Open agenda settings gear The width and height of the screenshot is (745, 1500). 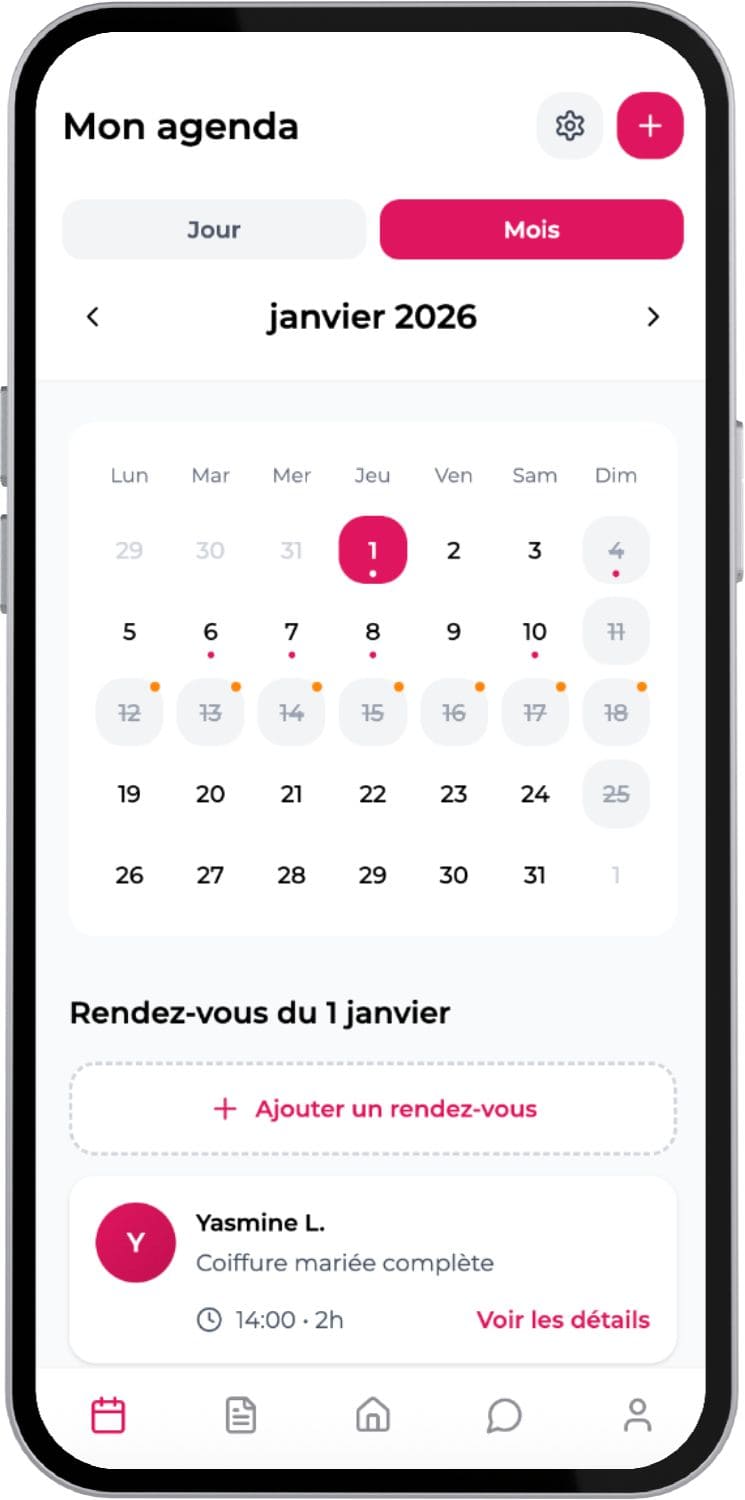pos(569,126)
